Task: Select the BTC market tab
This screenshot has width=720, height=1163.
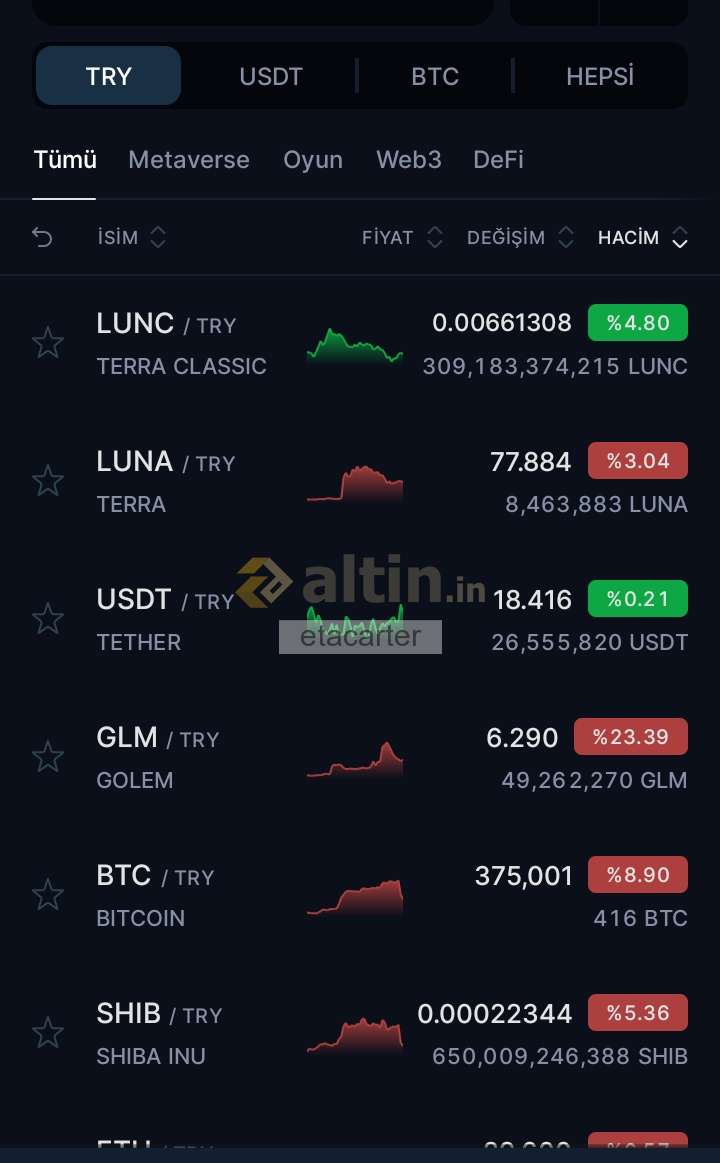Action: point(435,76)
